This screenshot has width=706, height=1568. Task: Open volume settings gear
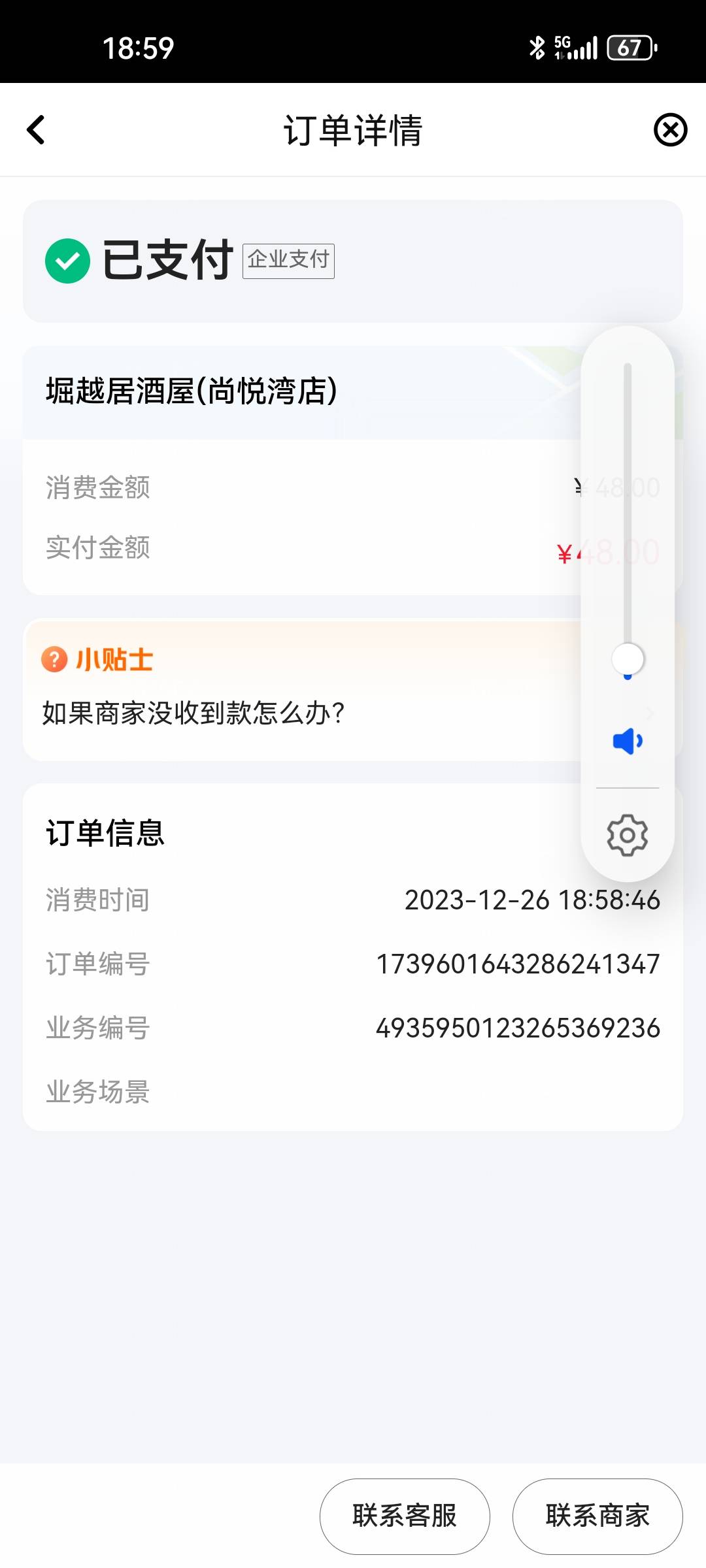[x=628, y=835]
